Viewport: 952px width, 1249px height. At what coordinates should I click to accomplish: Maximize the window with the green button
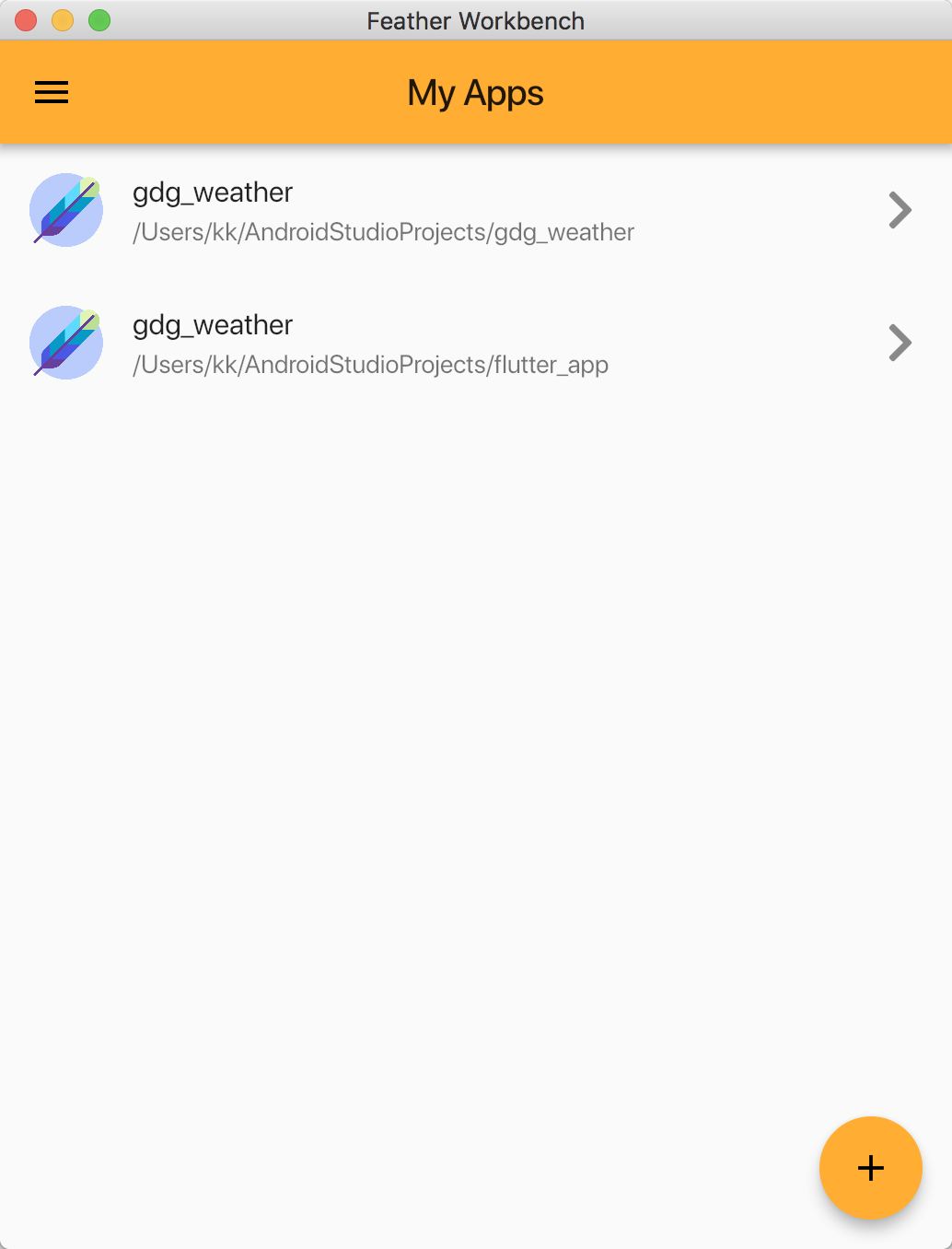(99, 20)
